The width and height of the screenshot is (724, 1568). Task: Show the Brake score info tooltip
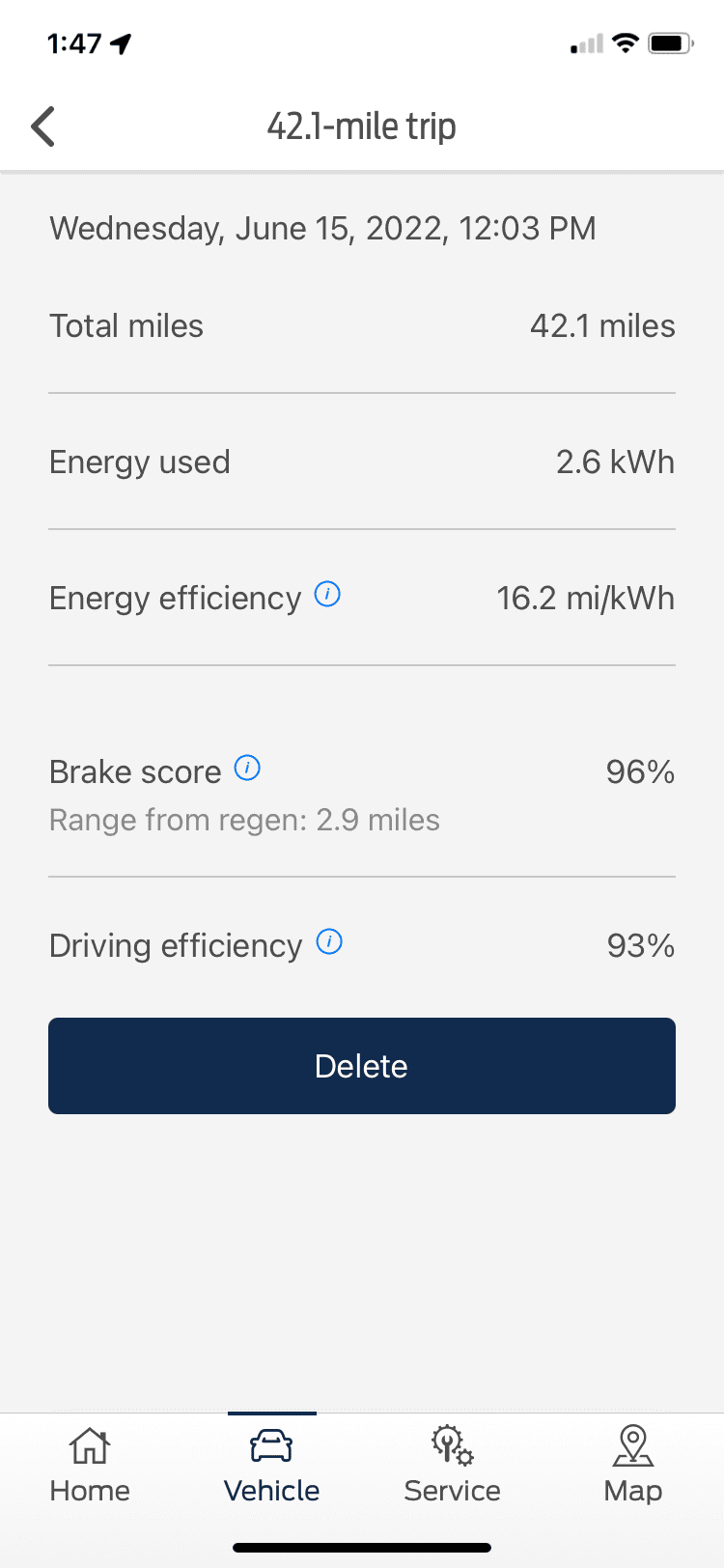click(248, 769)
